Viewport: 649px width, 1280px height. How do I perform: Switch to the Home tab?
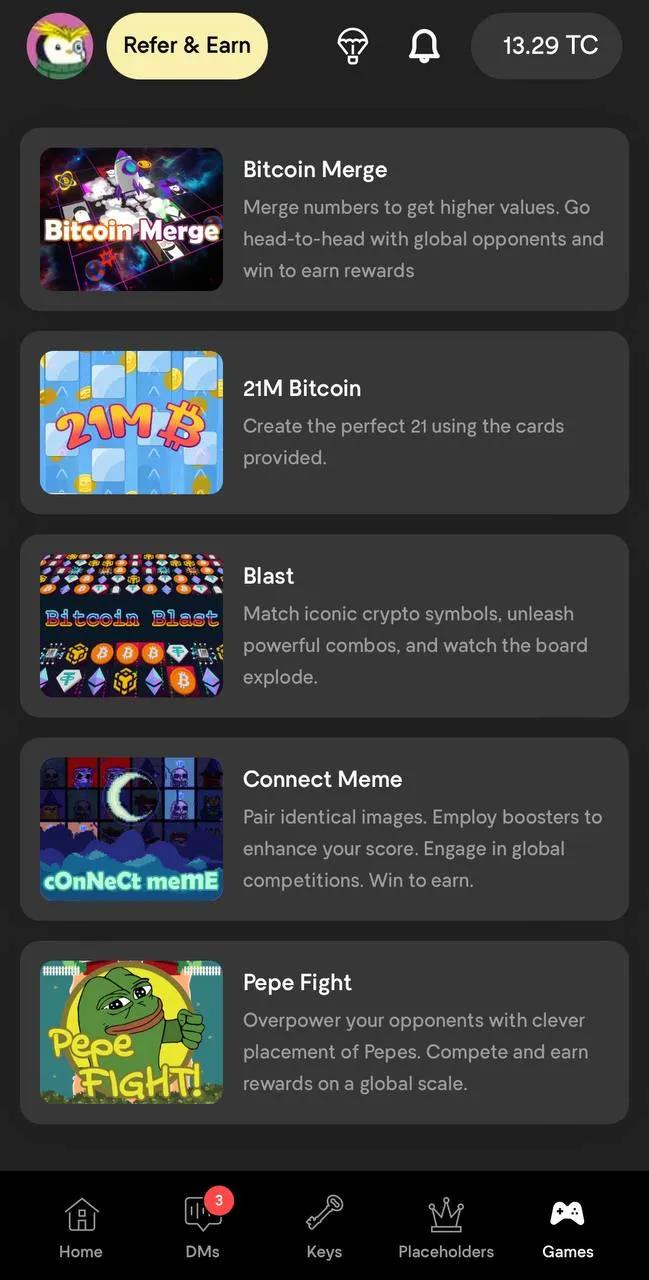coord(81,1228)
